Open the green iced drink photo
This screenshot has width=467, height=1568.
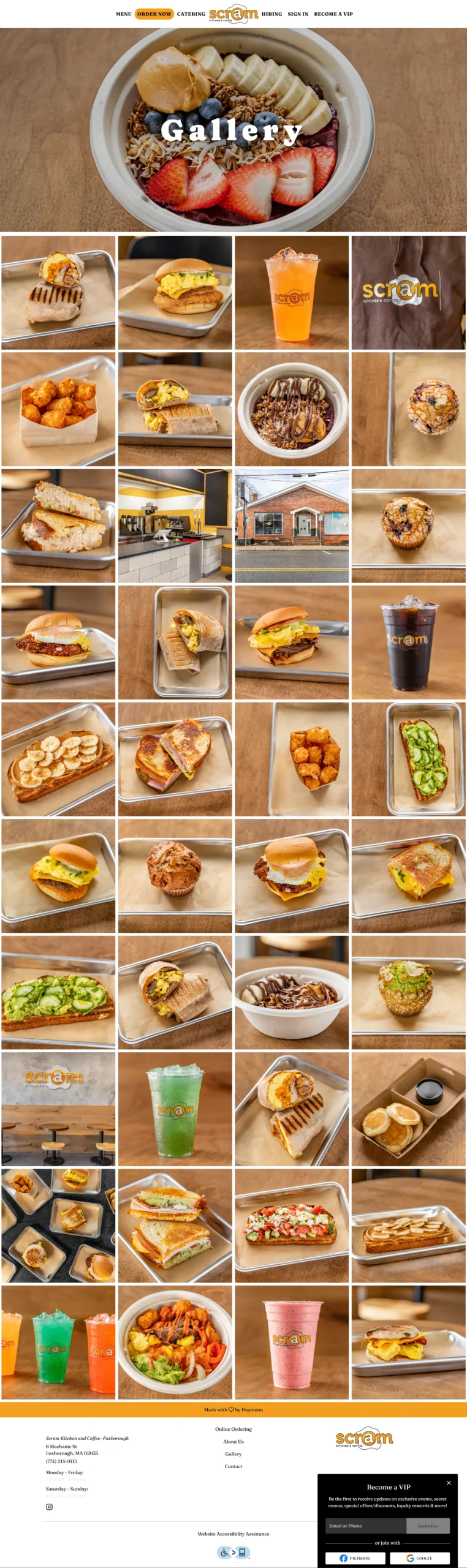(x=175, y=1109)
